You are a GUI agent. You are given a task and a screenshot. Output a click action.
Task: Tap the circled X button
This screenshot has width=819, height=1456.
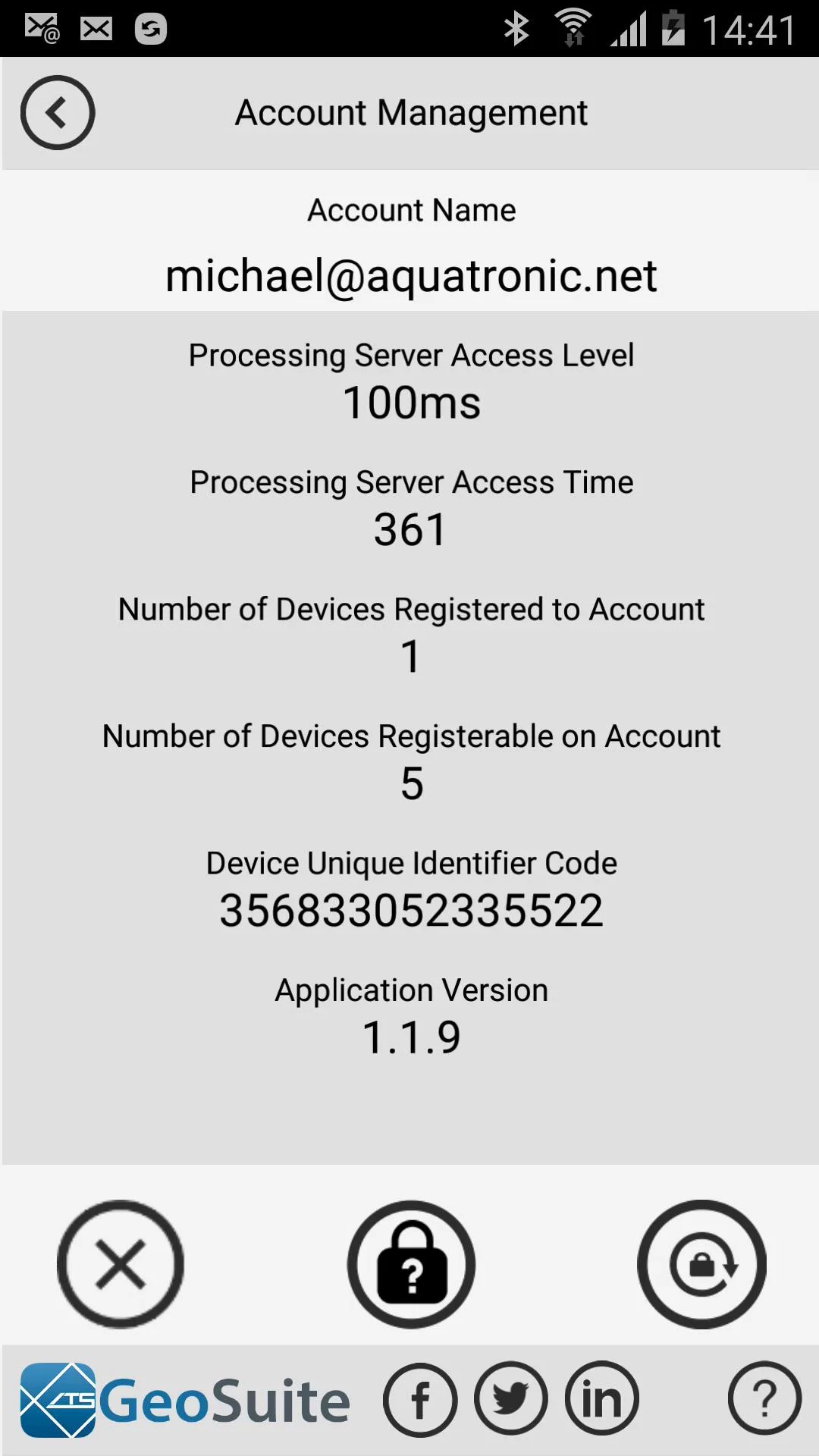point(121,1264)
